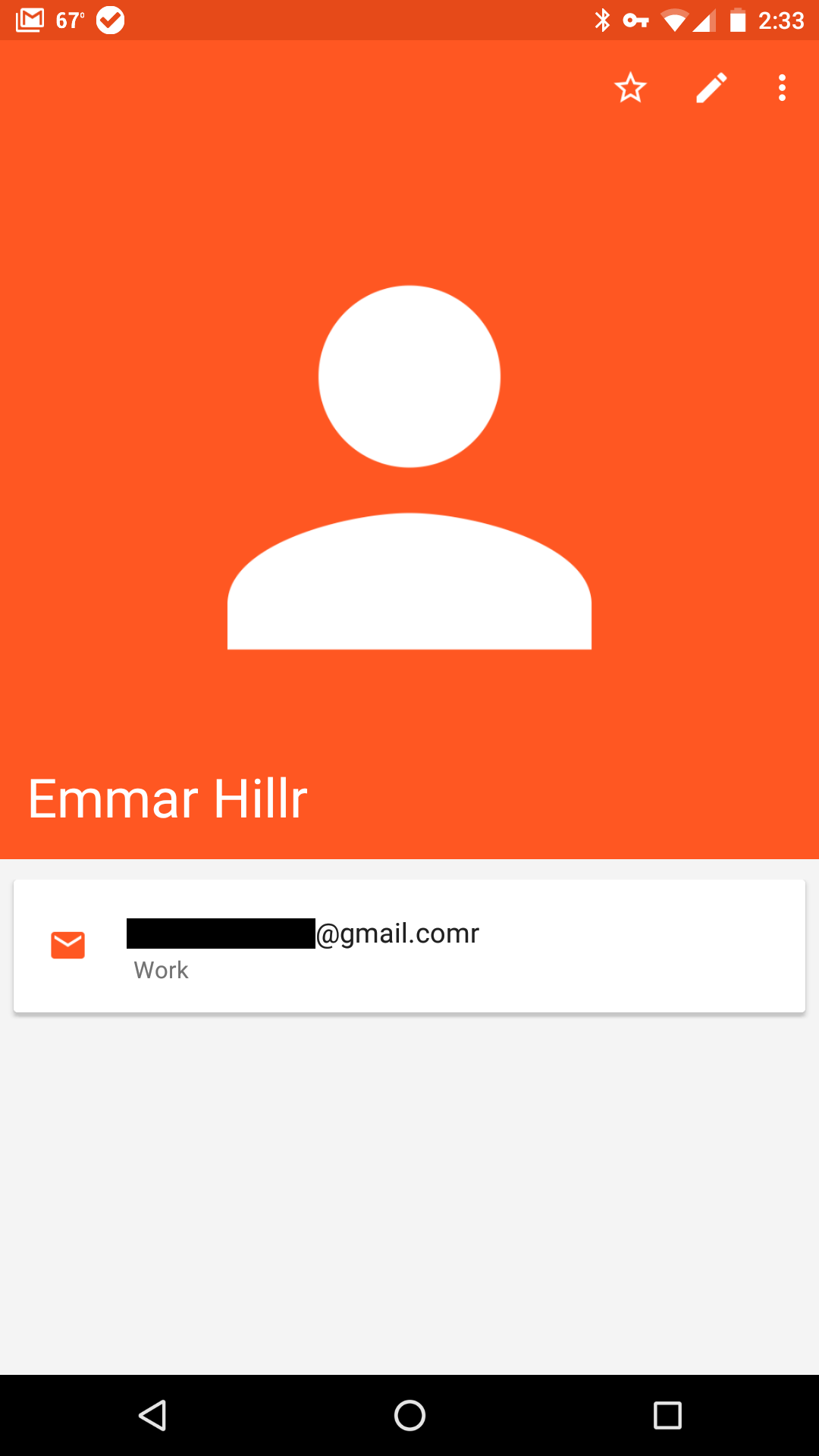This screenshot has height=1456, width=819.
Task: Return to the home screen
Action: coord(409,1415)
